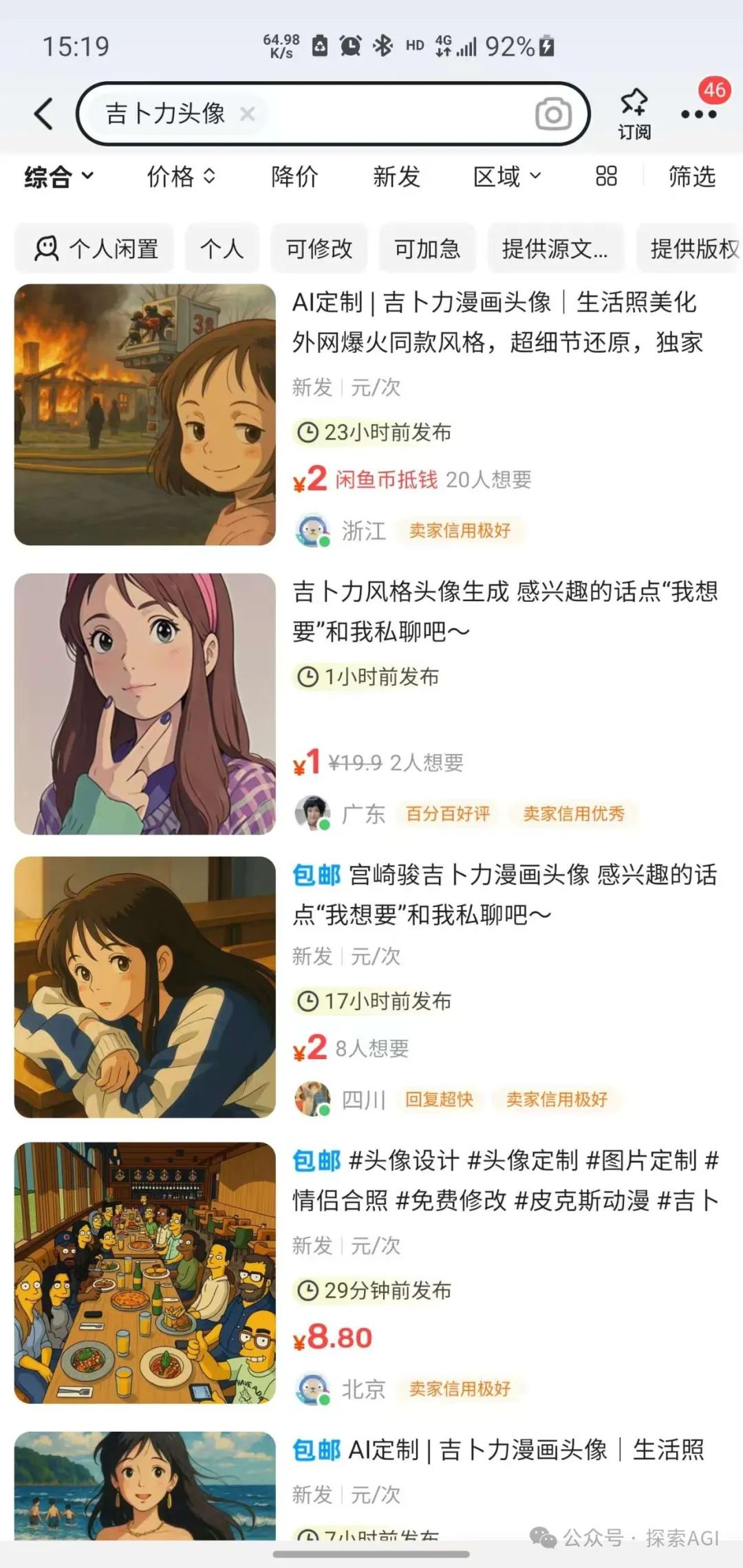Select the 可加急 filter chip
Viewport: 743px width, 1568px height.
[x=427, y=248]
